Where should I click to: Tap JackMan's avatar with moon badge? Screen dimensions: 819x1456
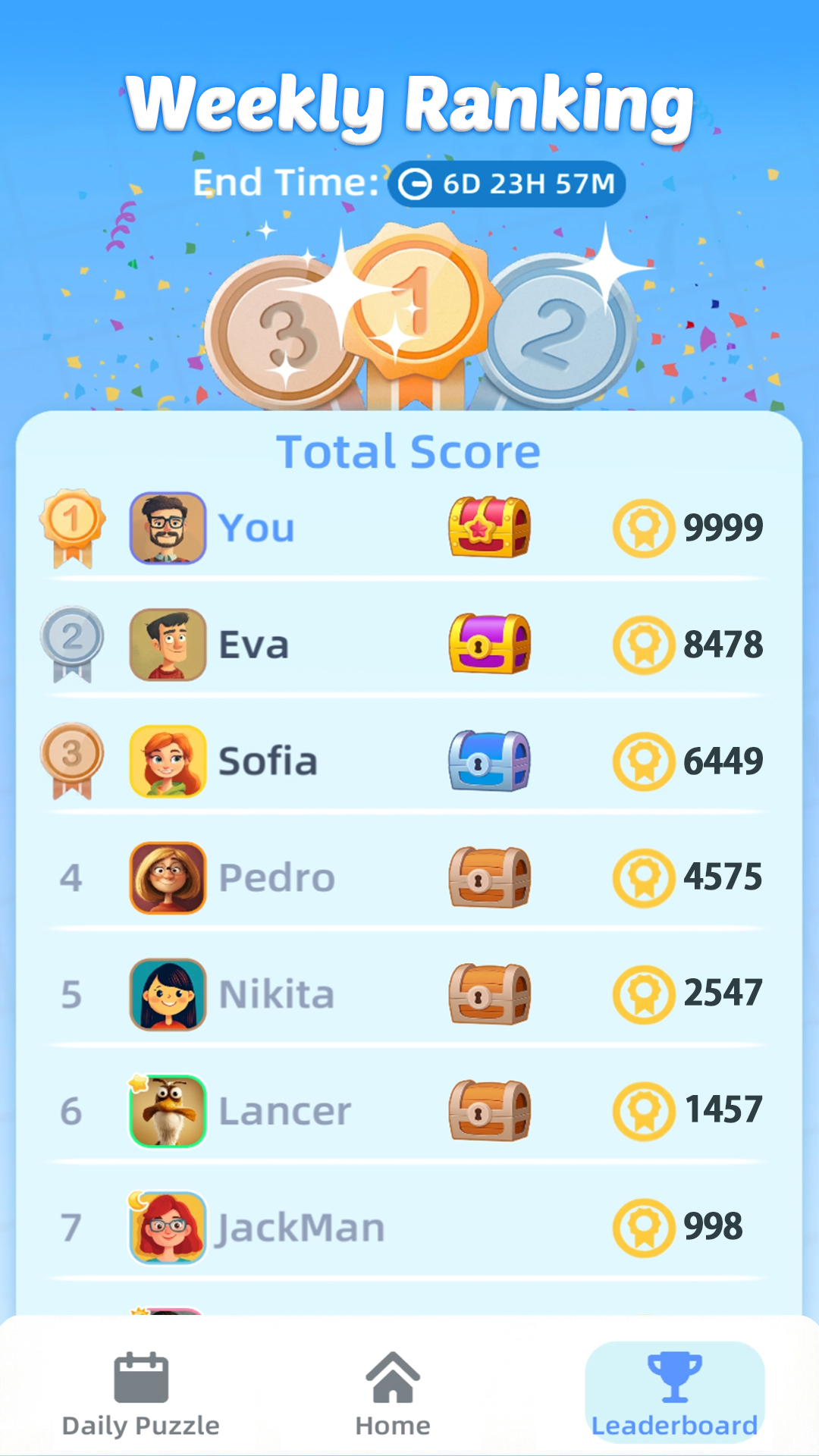(x=168, y=1228)
